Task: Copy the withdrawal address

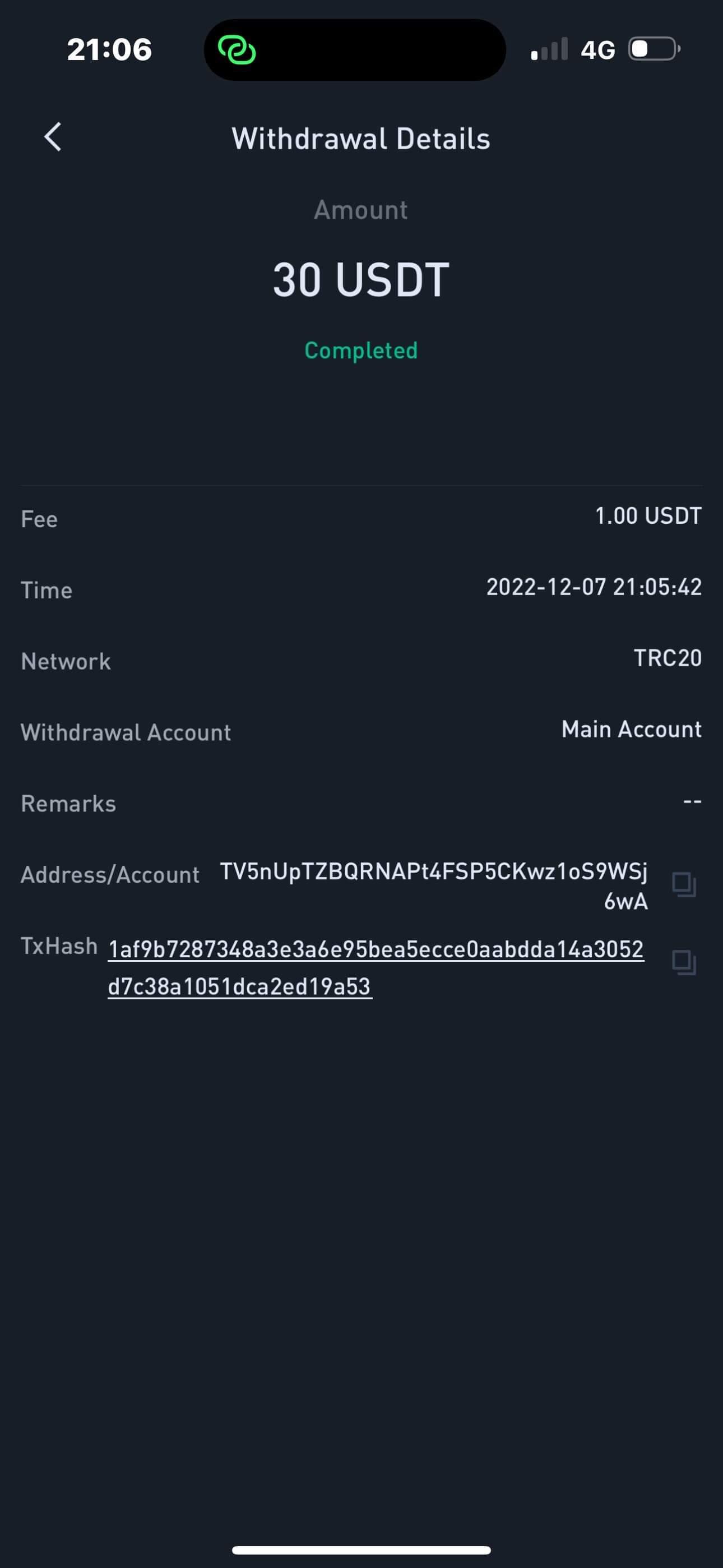Action: 683,884
